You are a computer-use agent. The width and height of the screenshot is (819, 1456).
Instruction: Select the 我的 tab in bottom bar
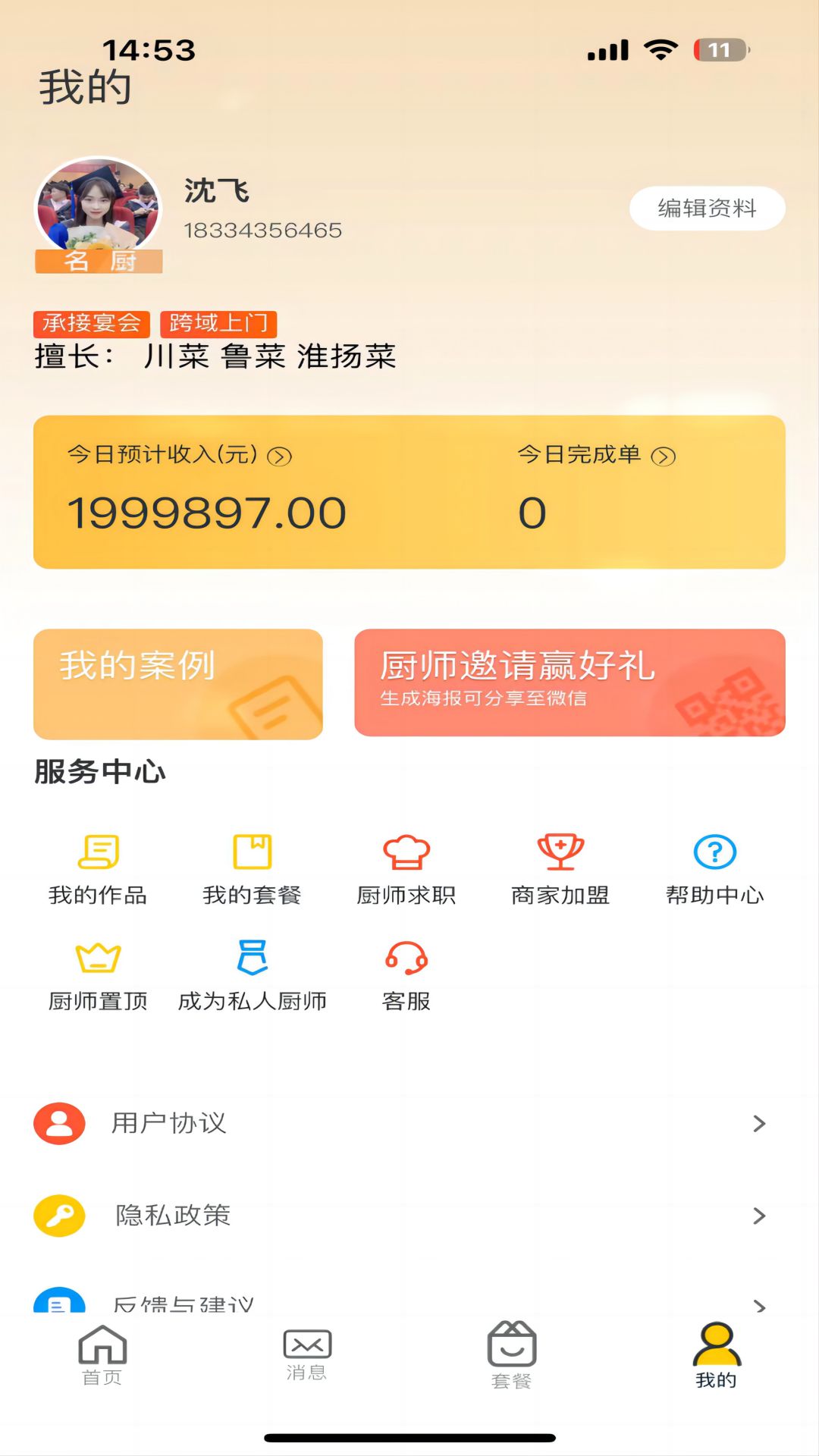point(717,1355)
